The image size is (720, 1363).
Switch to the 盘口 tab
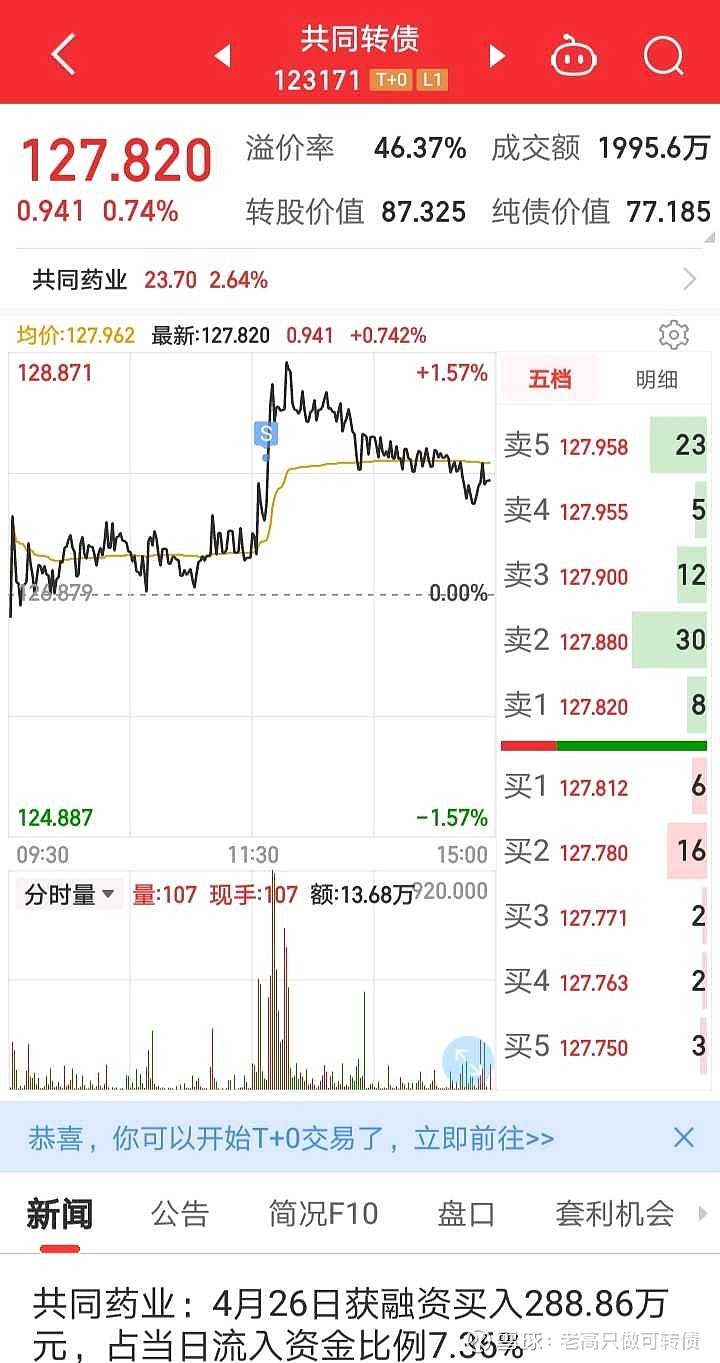coord(466,1214)
